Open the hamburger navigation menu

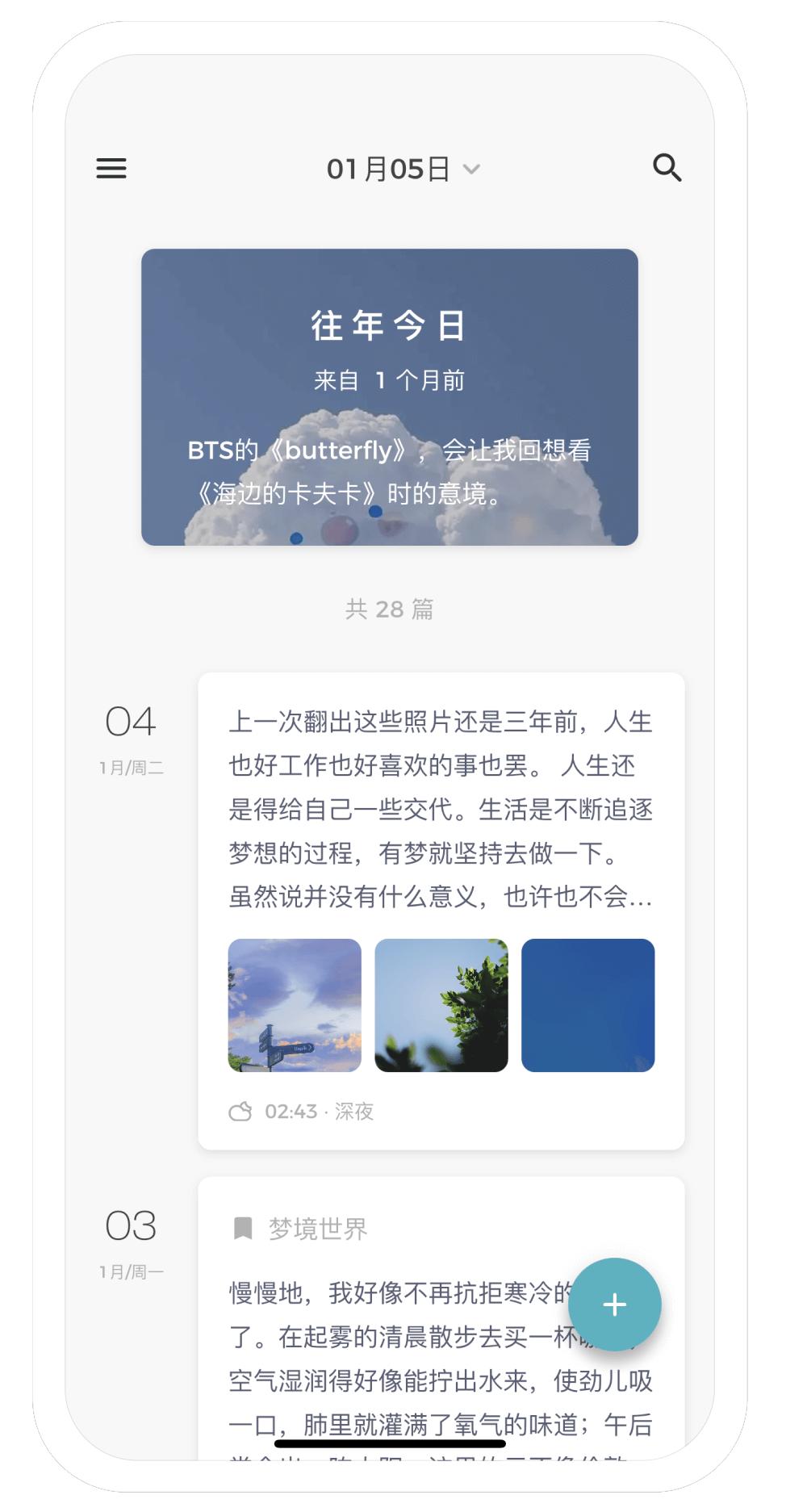point(111,168)
